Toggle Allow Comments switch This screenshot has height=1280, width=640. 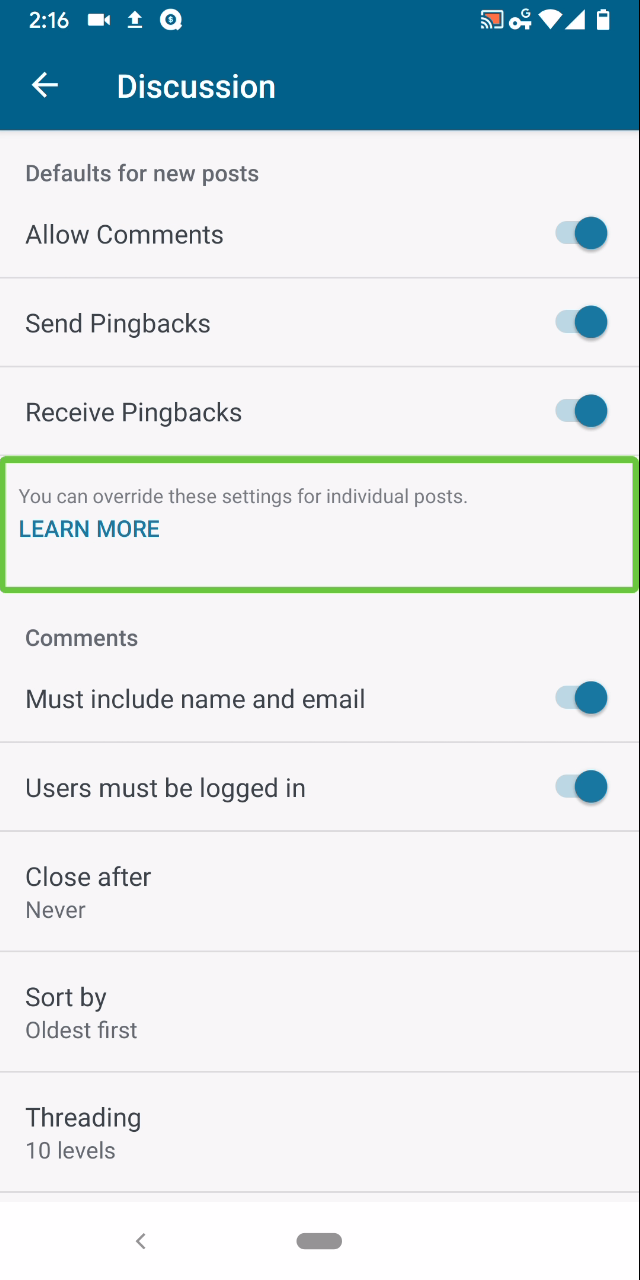point(582,234)
